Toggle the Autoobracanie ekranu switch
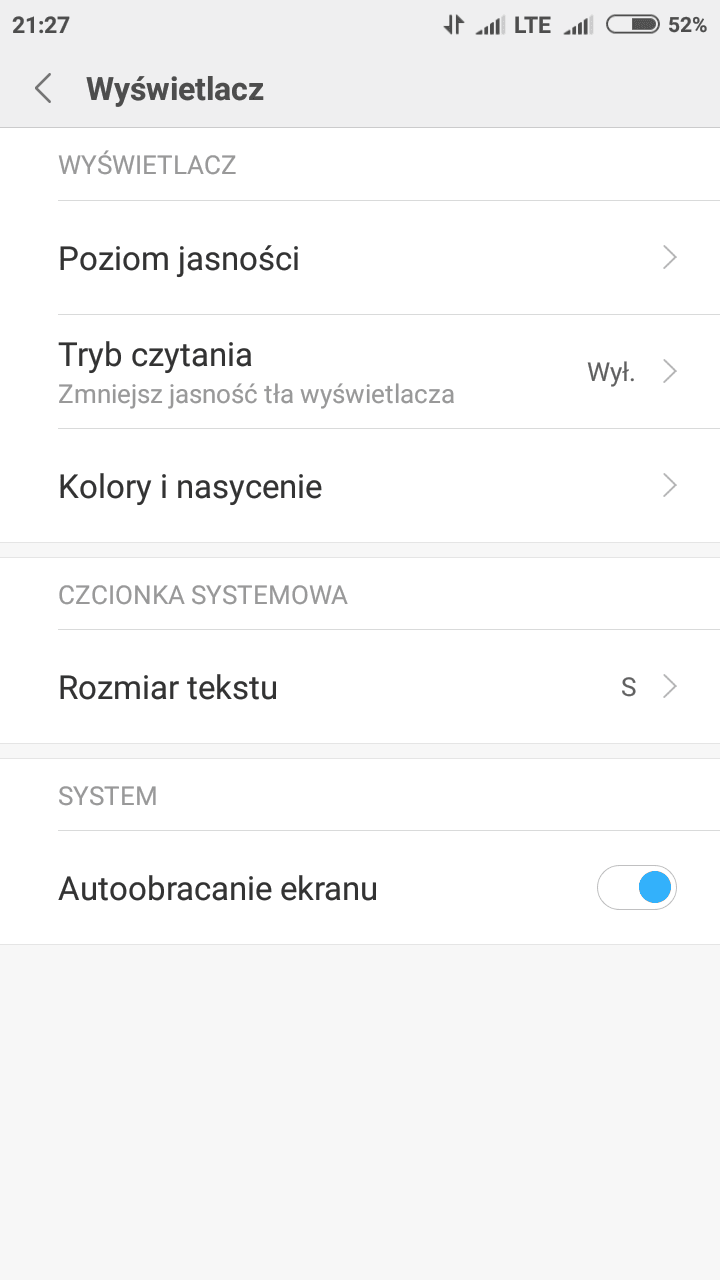The height and width of the screenshot is (1280, 720). point(637,888)
